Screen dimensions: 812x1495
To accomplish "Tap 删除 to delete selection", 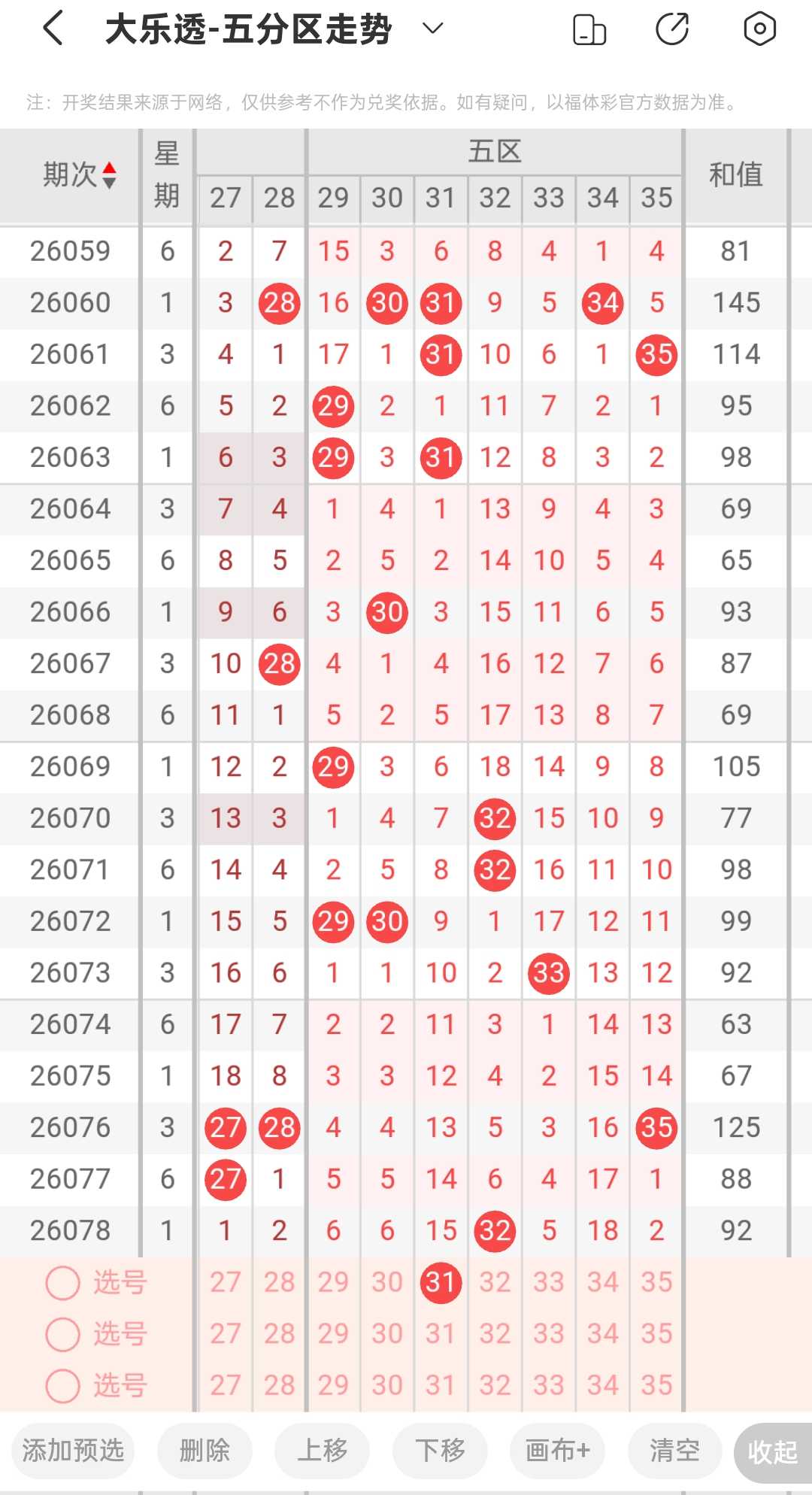I will click(205, 1450).
